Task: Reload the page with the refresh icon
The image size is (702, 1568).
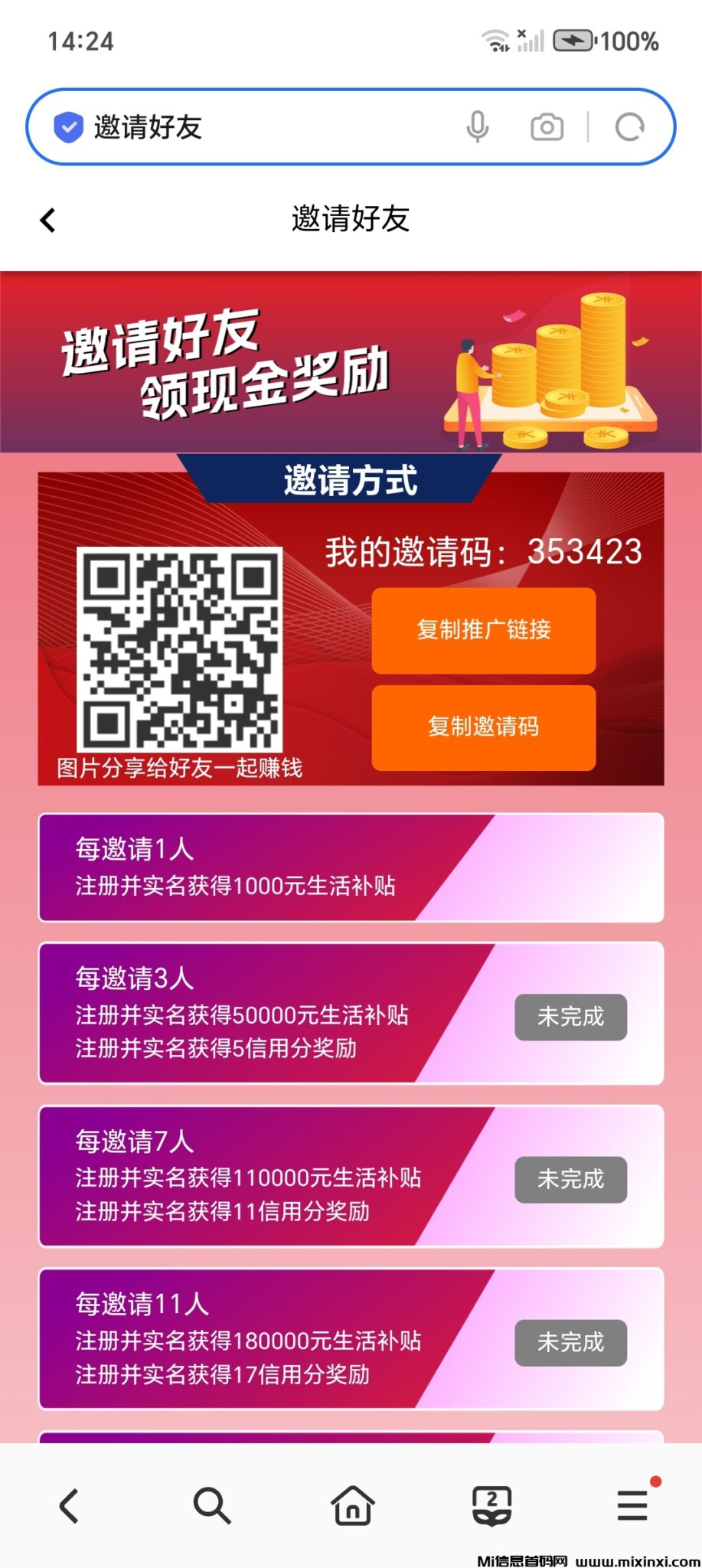Action: [629, 127]
